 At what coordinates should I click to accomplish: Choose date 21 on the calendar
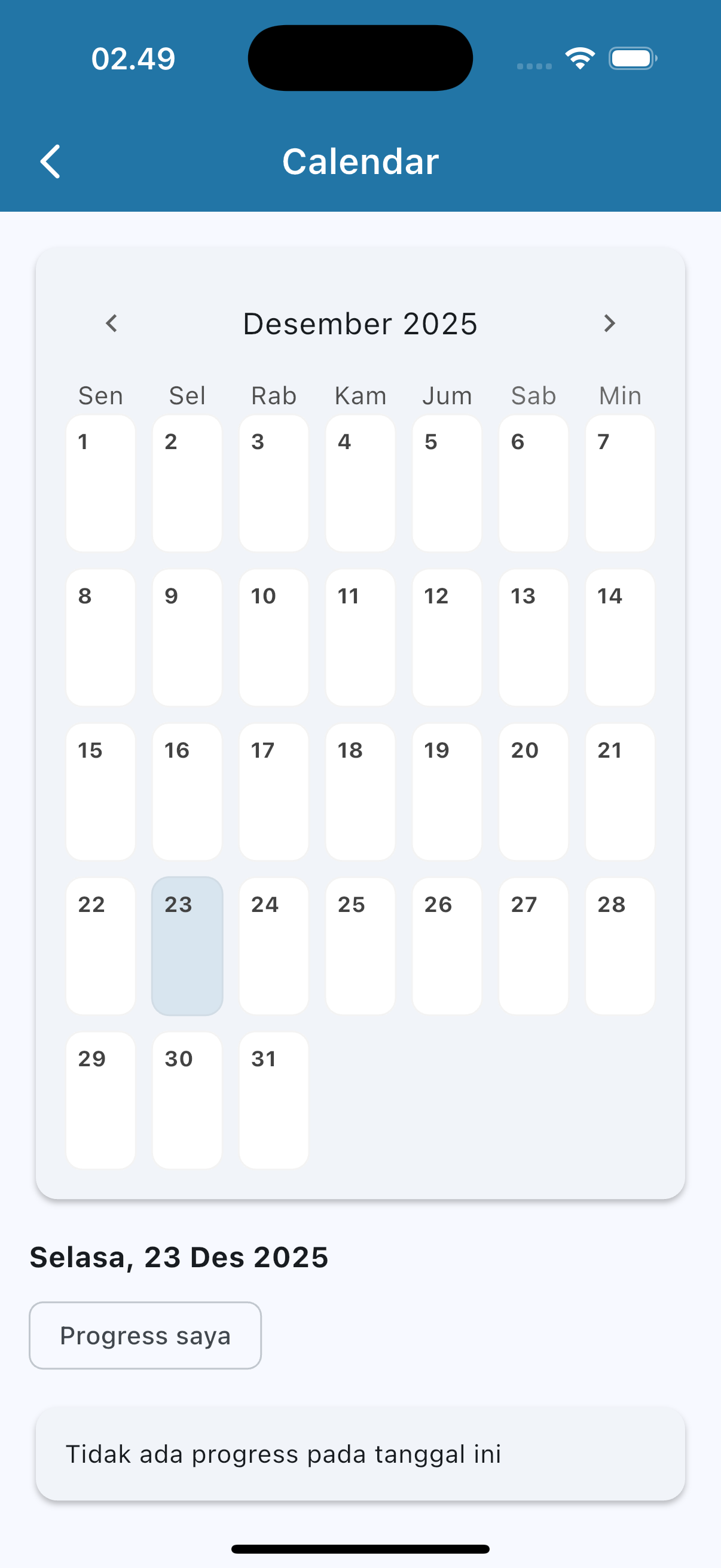(x=619, y=791)
